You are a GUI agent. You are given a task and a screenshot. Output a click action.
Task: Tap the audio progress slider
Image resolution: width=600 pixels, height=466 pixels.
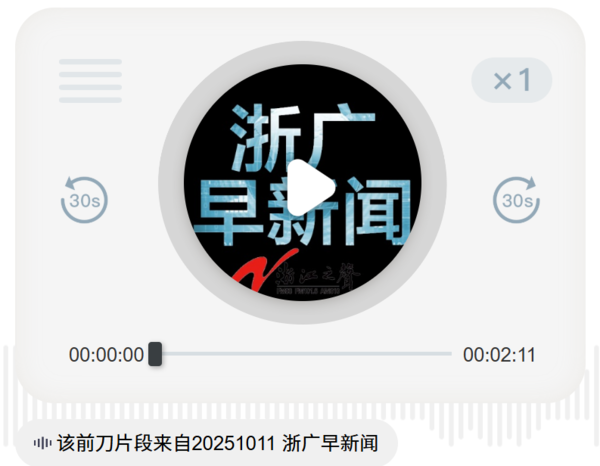[300, 354]
